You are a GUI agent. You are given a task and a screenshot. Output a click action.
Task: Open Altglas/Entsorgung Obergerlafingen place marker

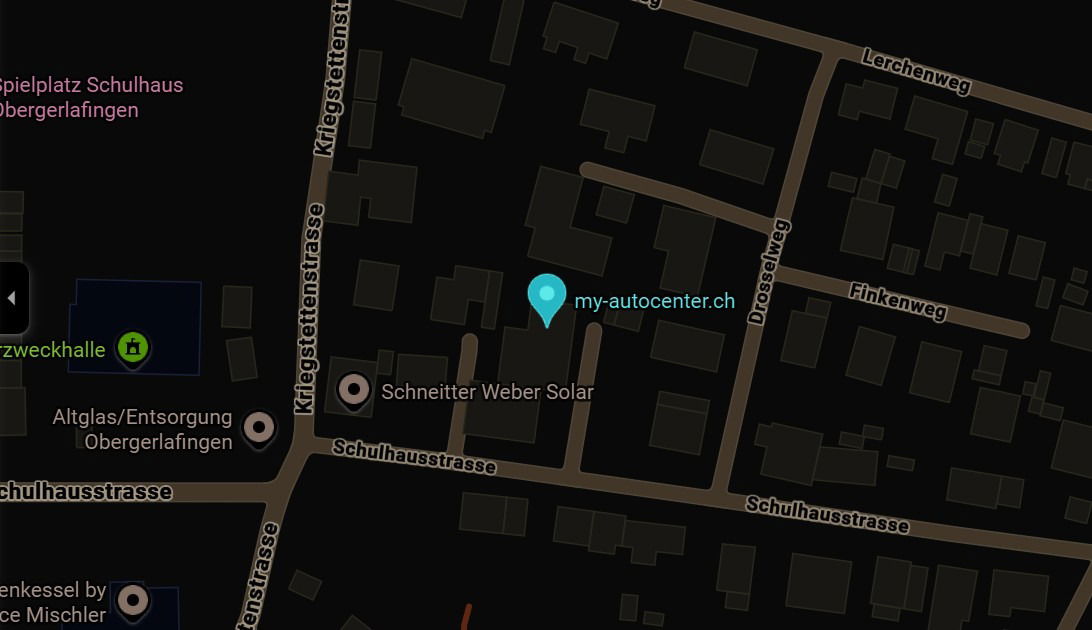pos(259,428)
